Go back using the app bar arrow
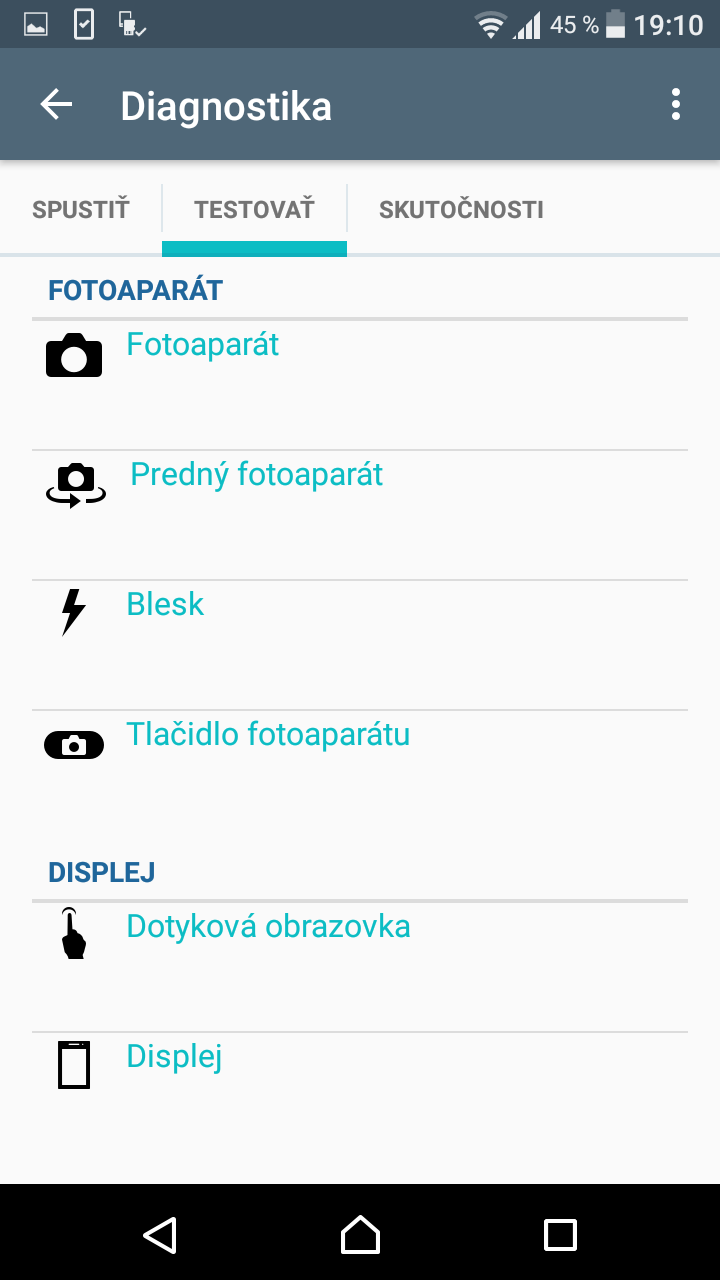The height and width of the screenshot is (1280, 720). (57, 105)
